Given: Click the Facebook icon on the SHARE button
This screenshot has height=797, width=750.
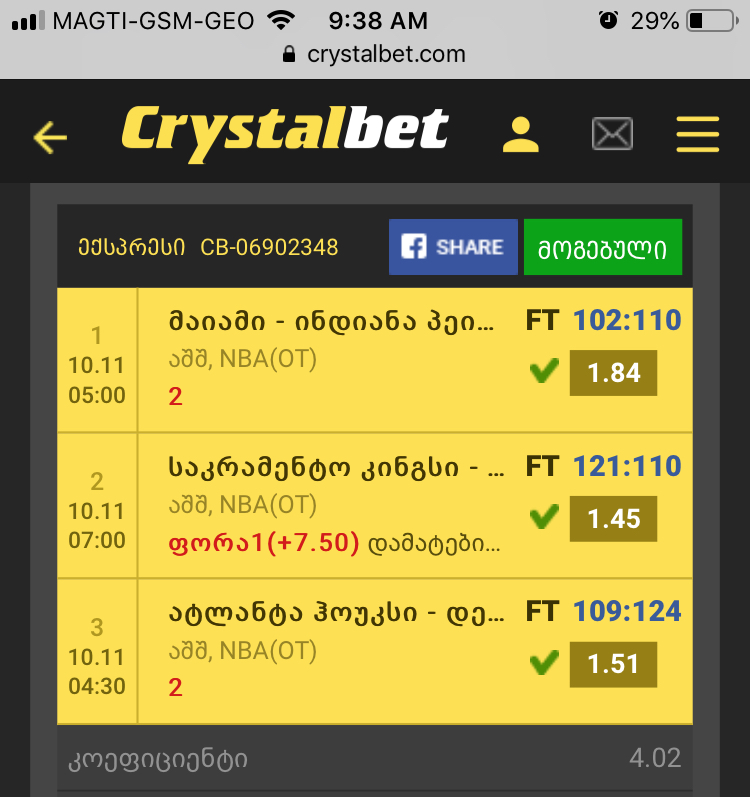Looking at the screenshot, I should tap(412, 246).
